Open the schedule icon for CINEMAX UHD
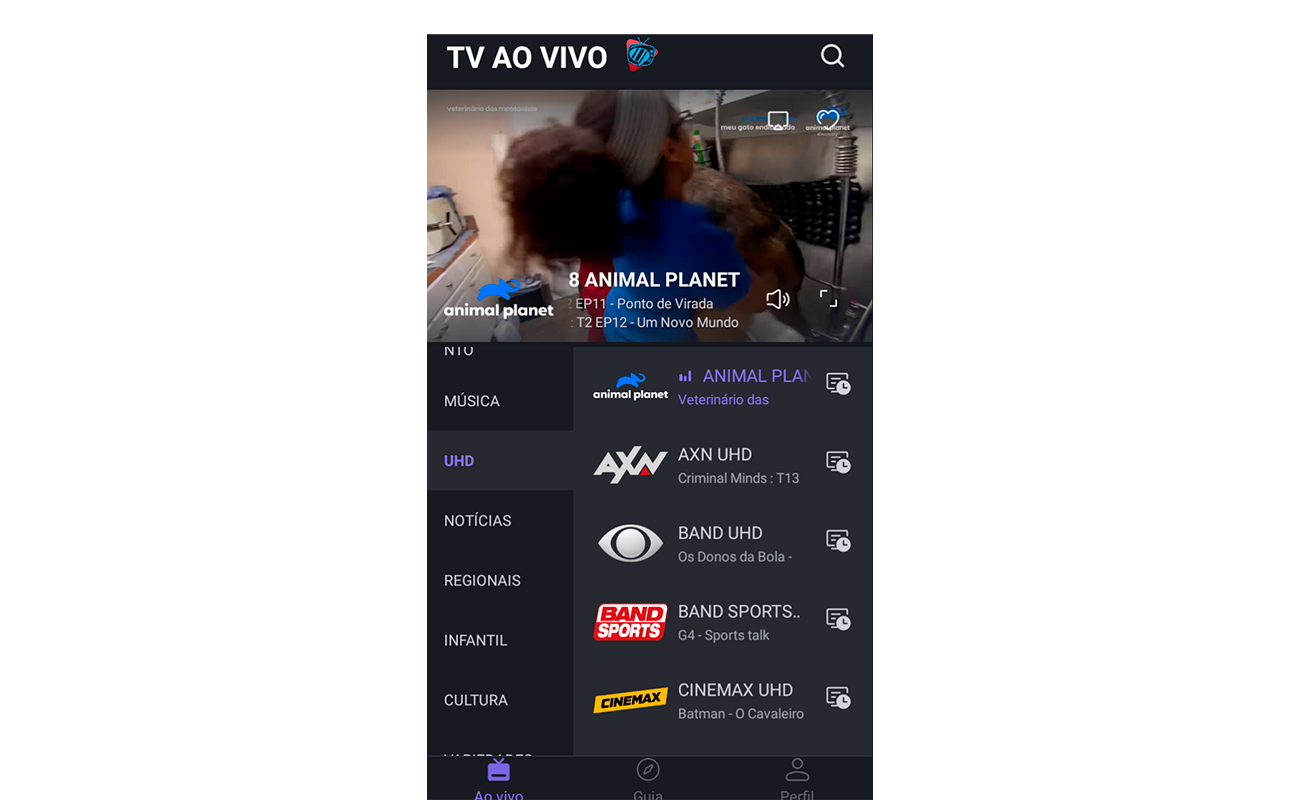This screenshot has height=800, width=1300. pyautogui.click(x=838, y=698)
